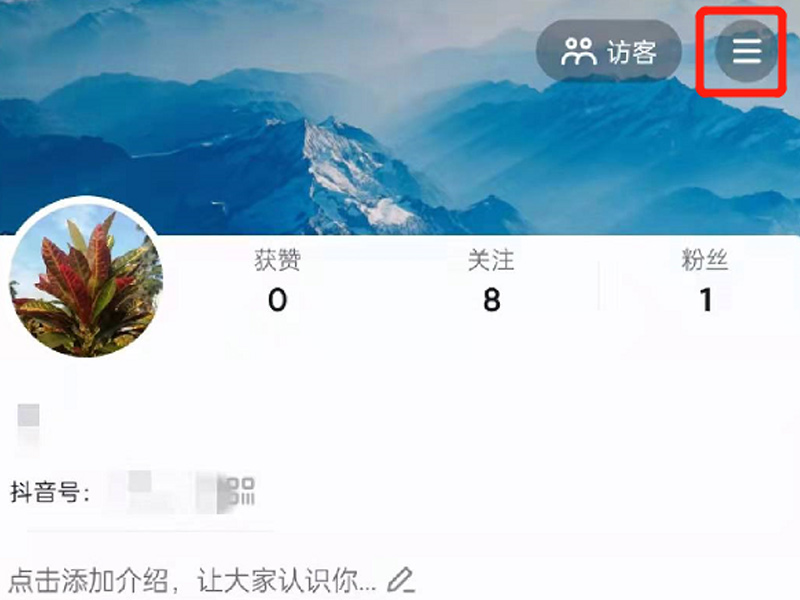Tap the profile avatar photo
This screenshot has width=800, height=600.
(x=86, y=278)
